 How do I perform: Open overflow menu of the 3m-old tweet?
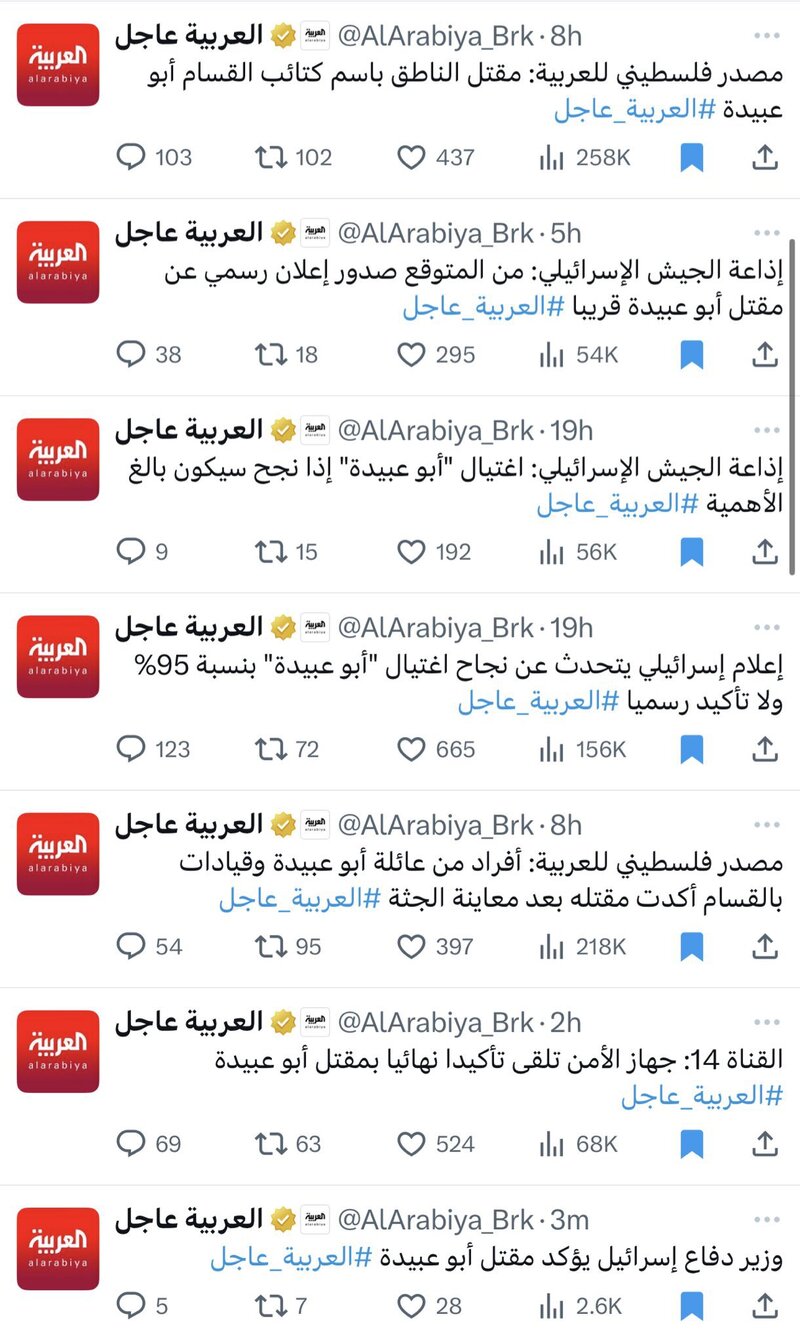click(766, 1218)
